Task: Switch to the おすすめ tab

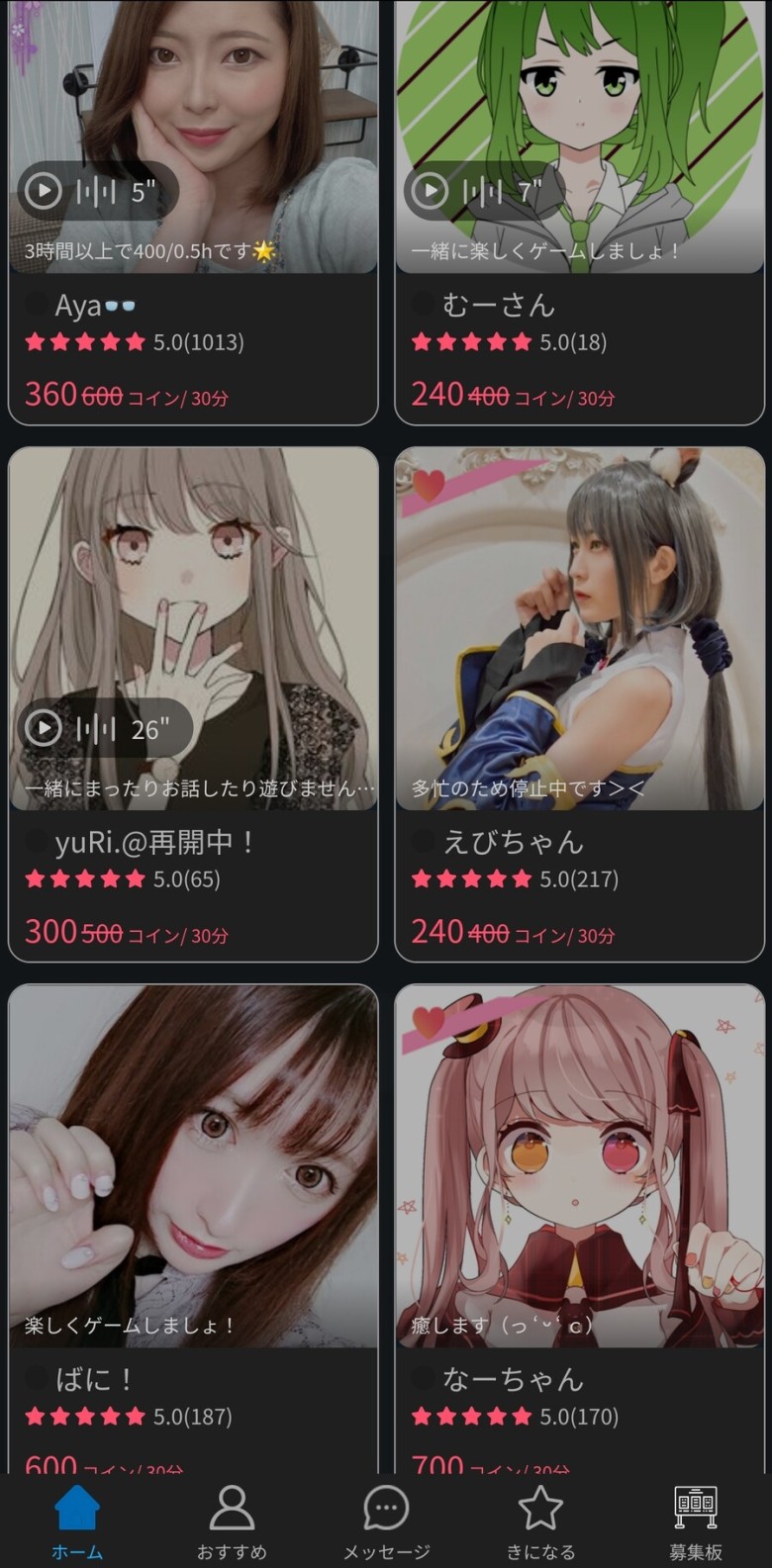Action: pos(232,1522)
